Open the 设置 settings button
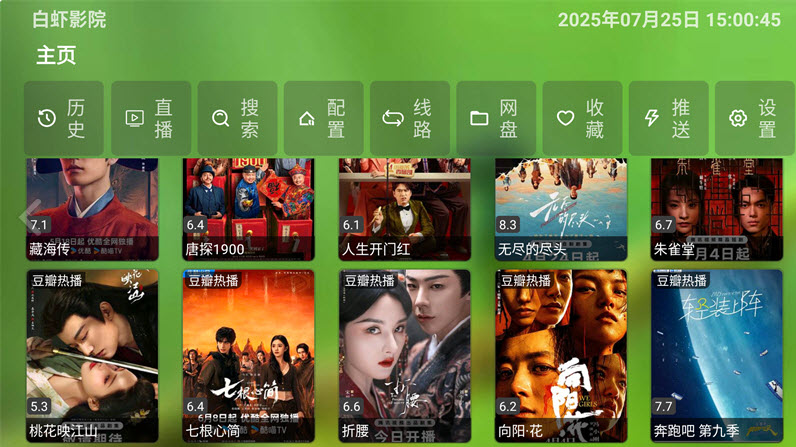The image size is (796, 447). 755,119
